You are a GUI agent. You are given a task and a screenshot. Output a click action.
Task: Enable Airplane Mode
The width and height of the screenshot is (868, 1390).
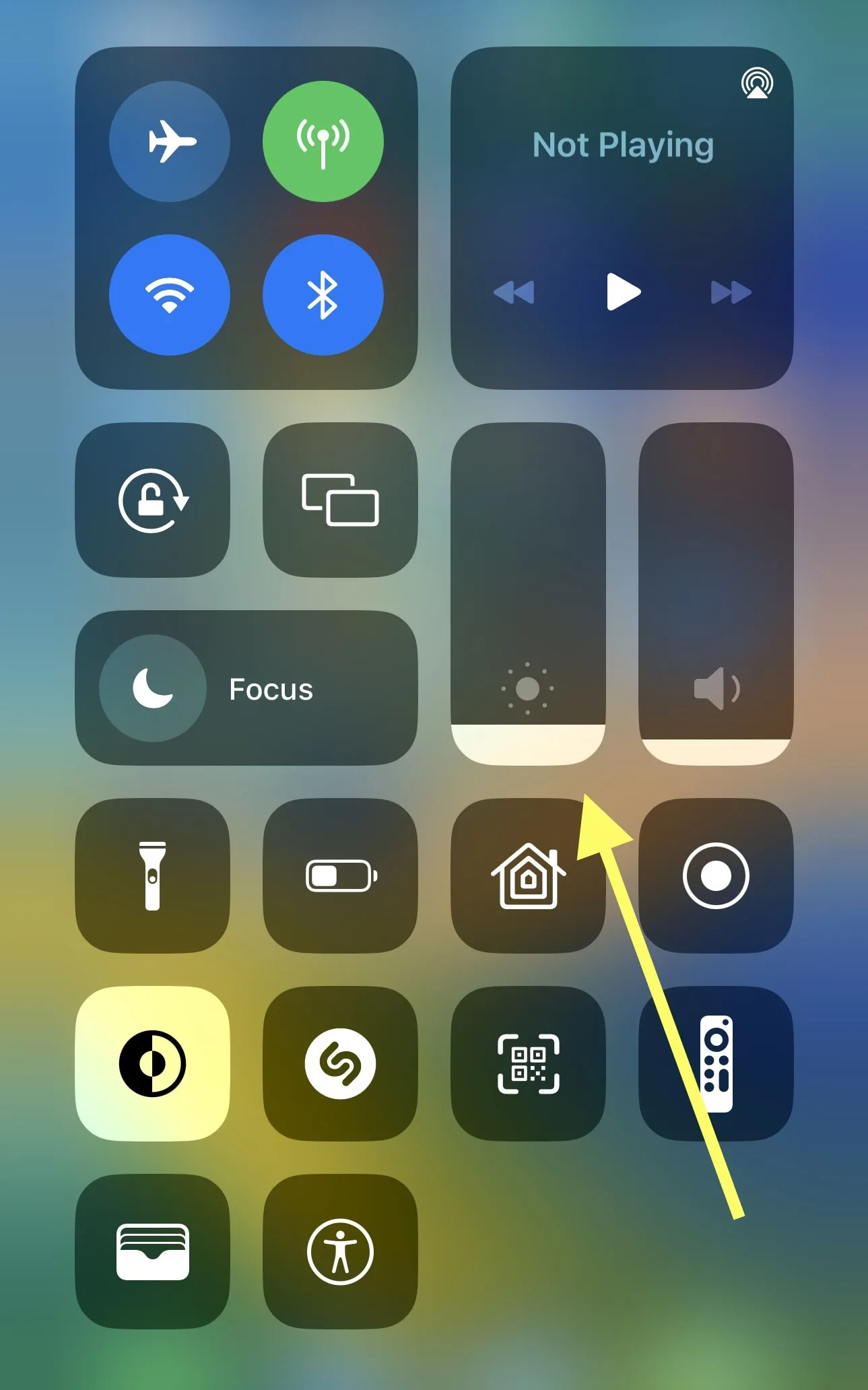tap(170, 141)
